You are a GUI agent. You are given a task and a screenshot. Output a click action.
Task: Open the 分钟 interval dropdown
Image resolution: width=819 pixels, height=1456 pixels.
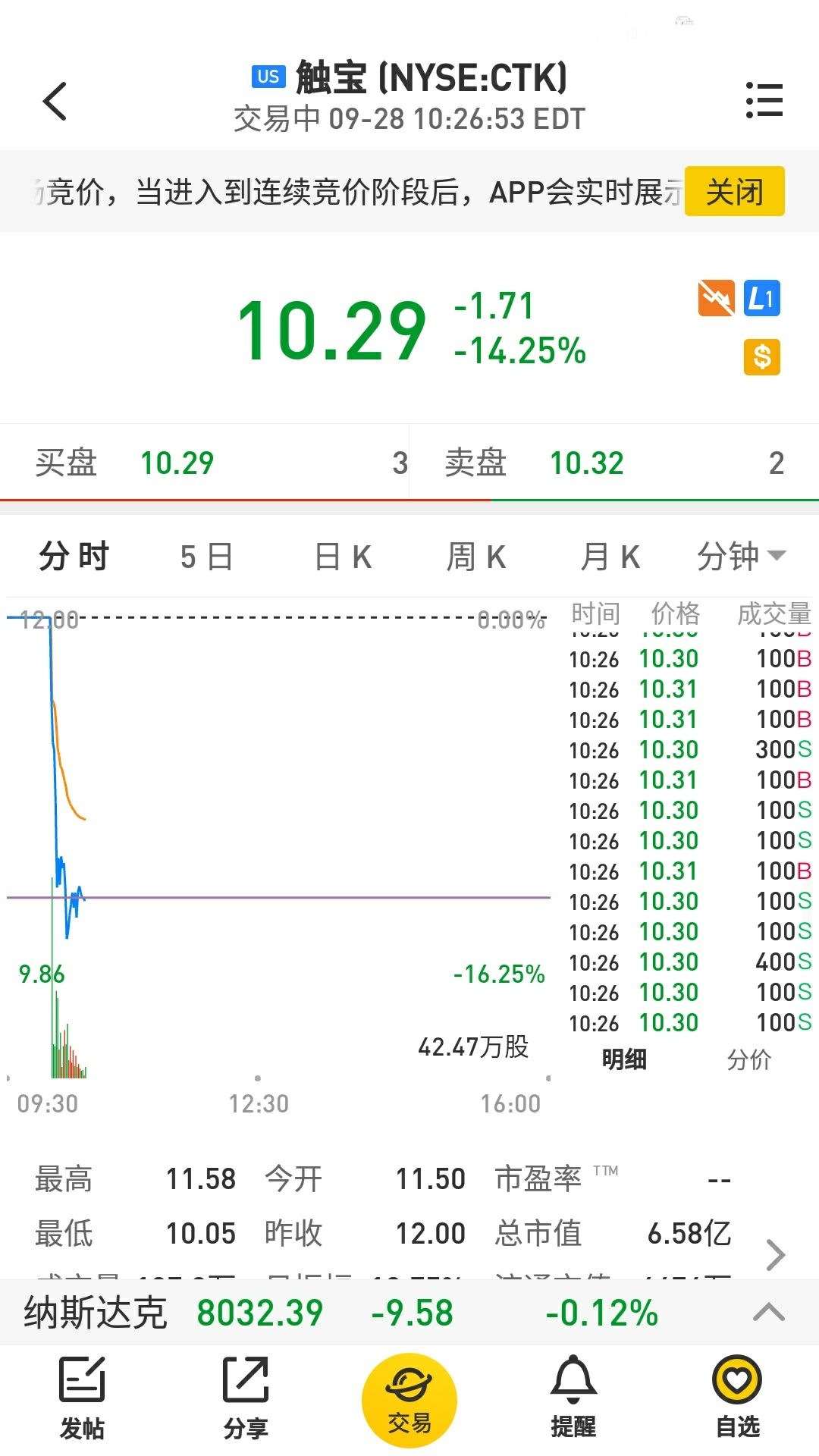click(x=741, y=557)
